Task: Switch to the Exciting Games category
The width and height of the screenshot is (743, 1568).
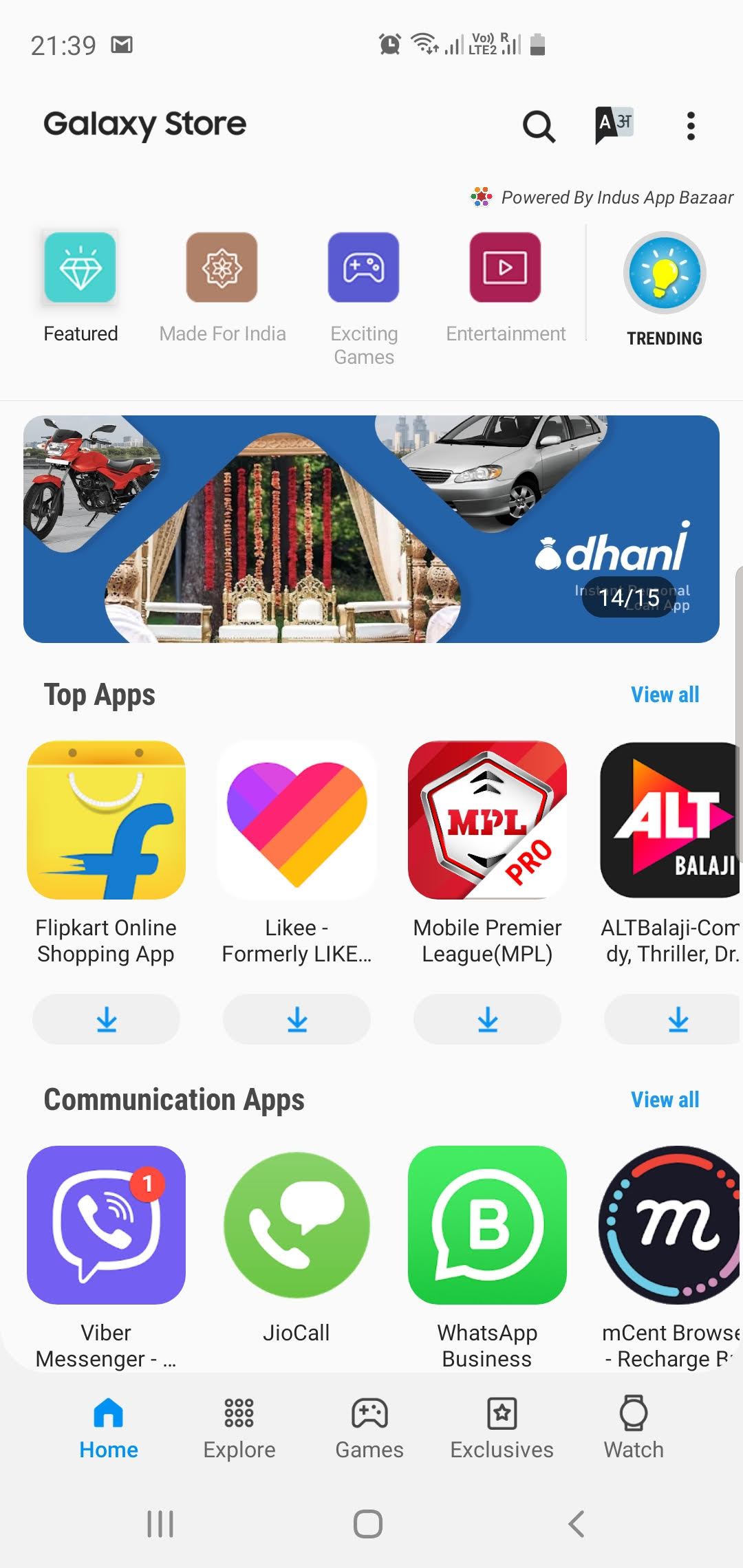Action: click(364, 296)
